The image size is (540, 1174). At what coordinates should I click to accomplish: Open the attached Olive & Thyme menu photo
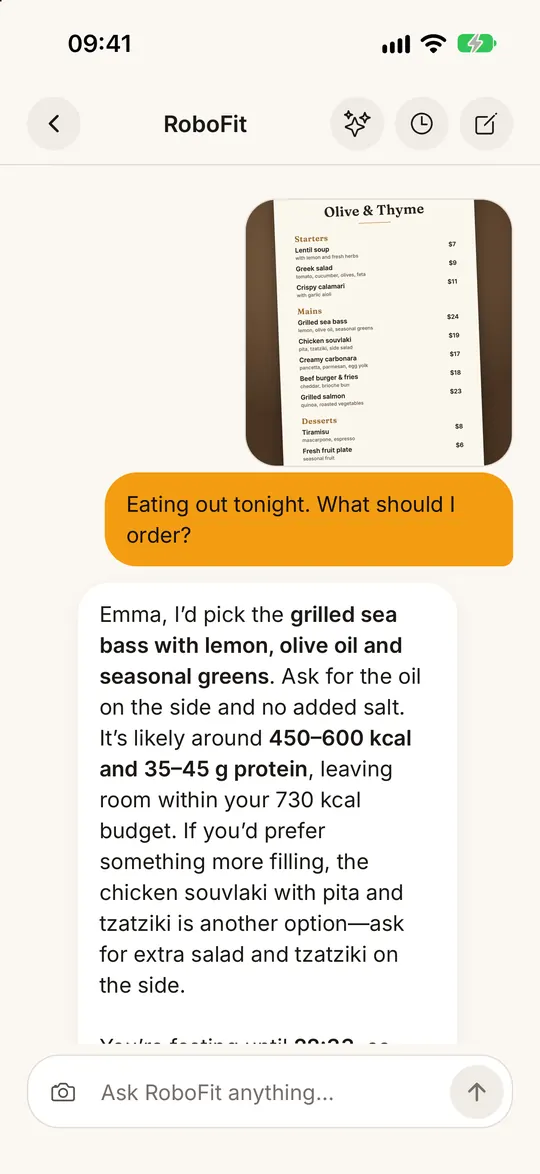pos(379,332)
